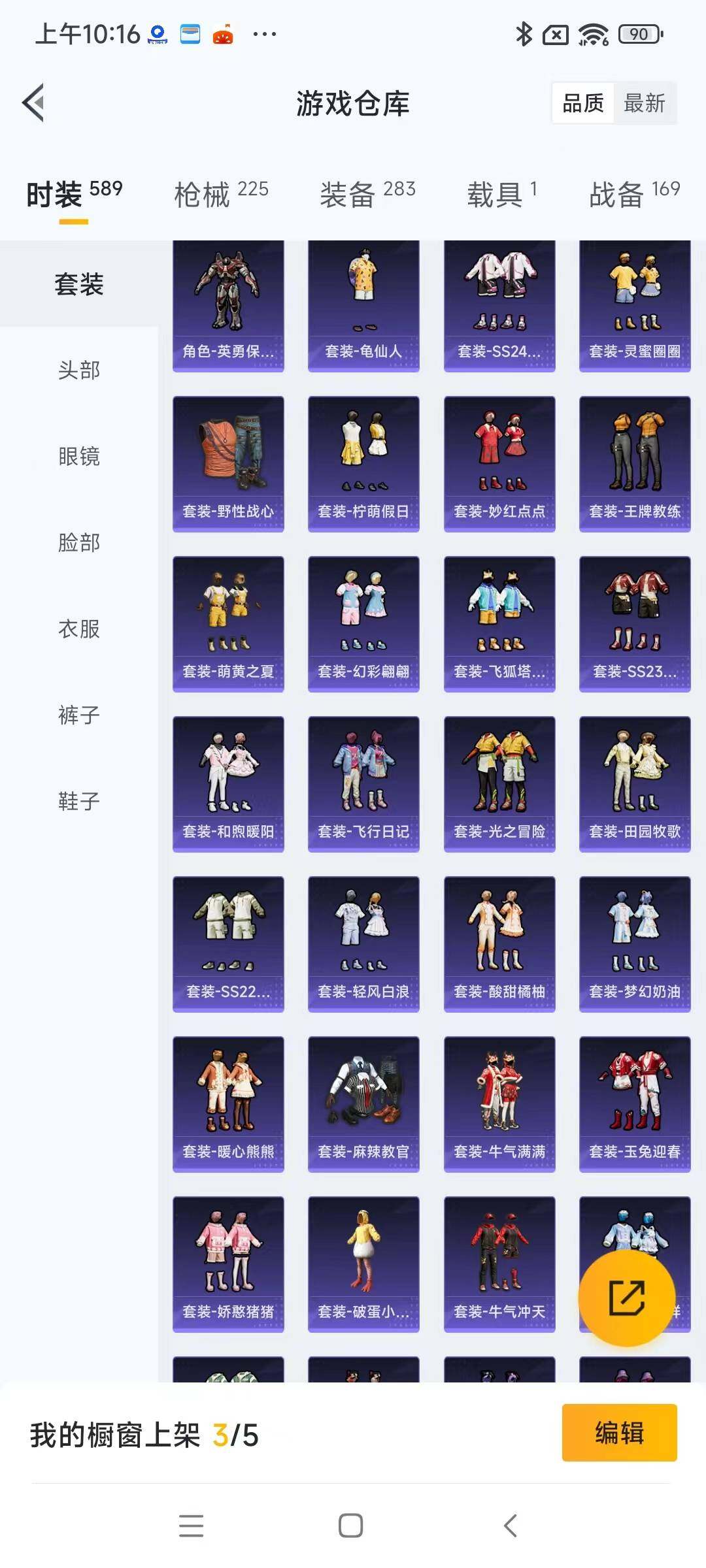
Task: Switch to the 枪械 tab
Action: (x=221, y=194)
